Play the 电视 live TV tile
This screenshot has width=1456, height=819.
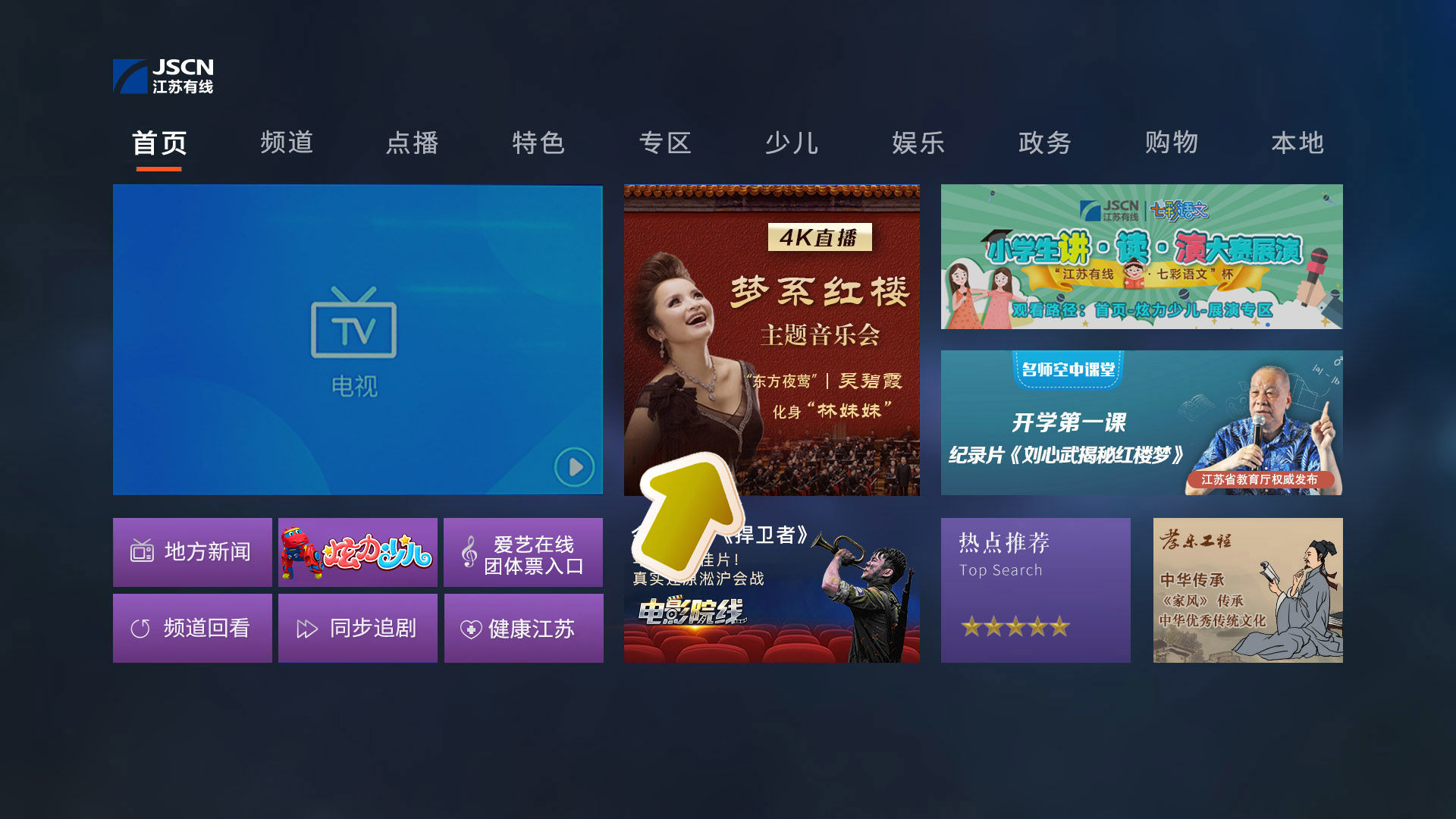(x=357, y=340)
